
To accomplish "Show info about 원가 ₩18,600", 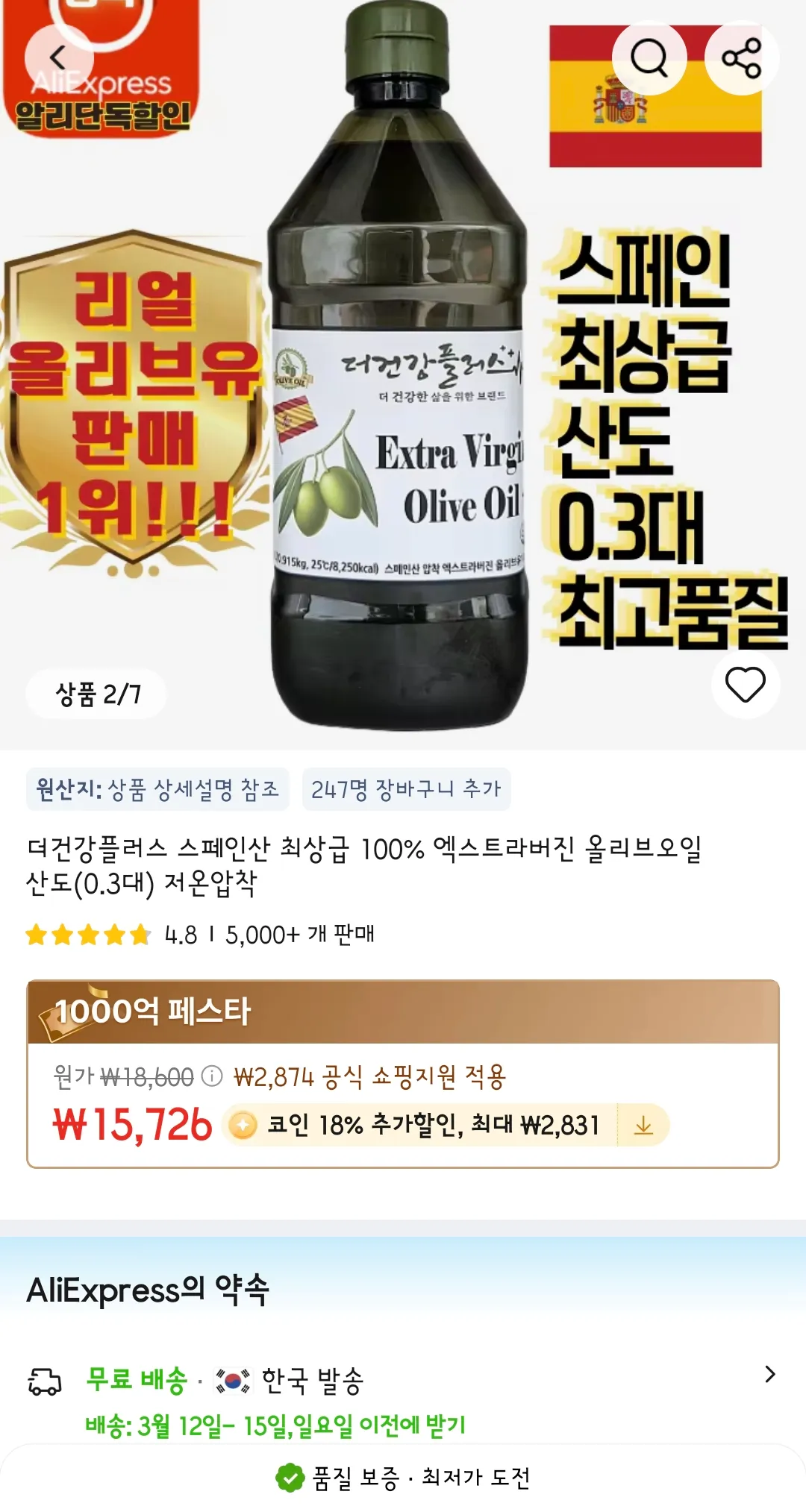I will click(x=213, y=1076).
